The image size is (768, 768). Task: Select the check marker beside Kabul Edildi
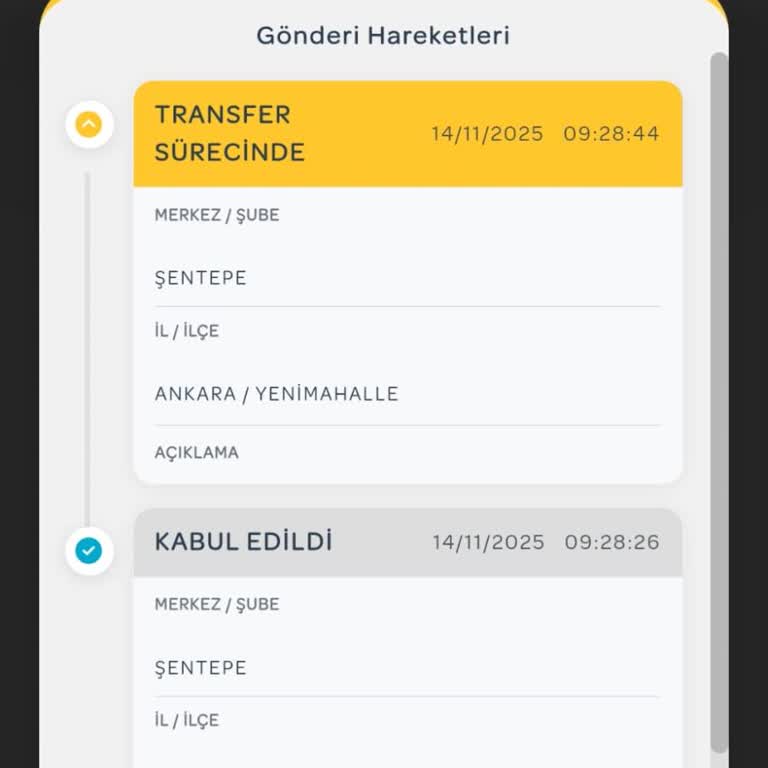[x=89, y=550]
